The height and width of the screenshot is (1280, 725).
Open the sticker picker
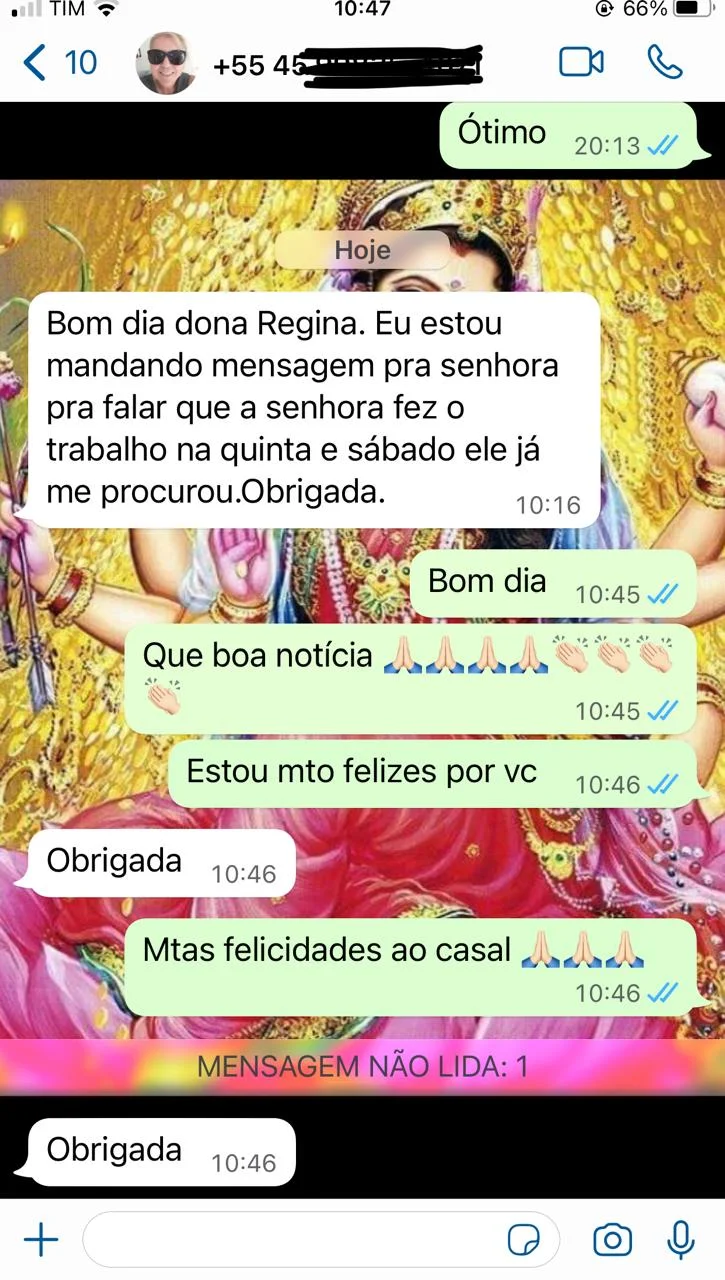click(524, 1241)
